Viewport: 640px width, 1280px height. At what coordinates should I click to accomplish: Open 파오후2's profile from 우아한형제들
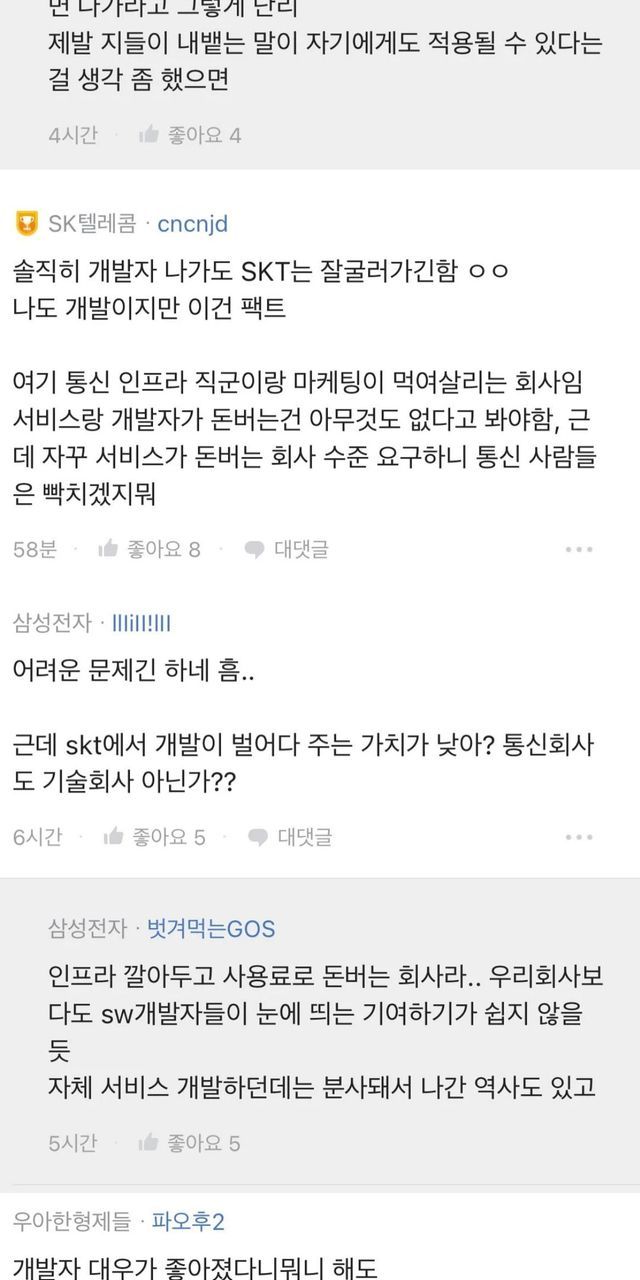pos(189,1221)
